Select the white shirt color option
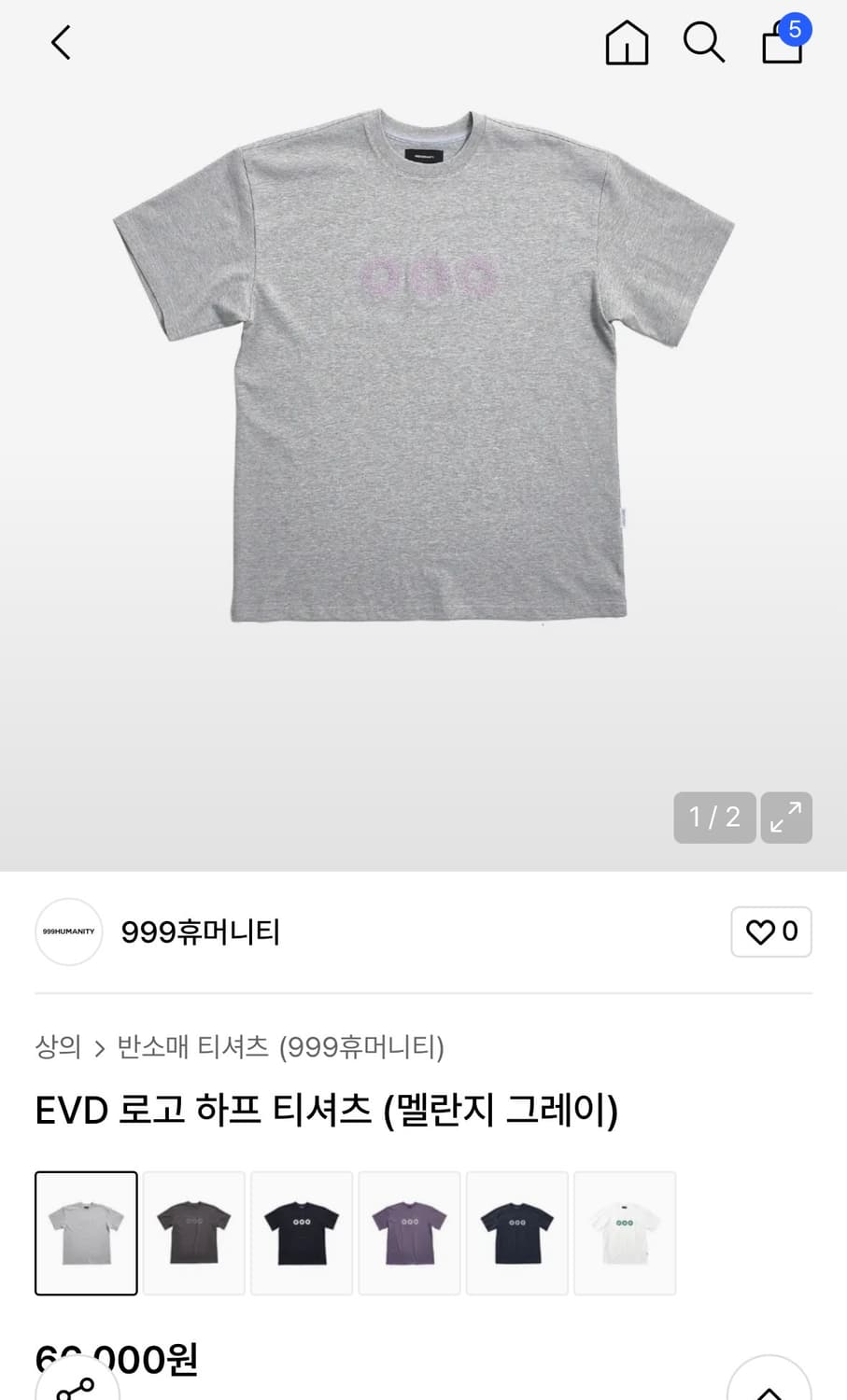Screen dimensions: 847x1400 pyautogui.click(x=624, y=1232)
